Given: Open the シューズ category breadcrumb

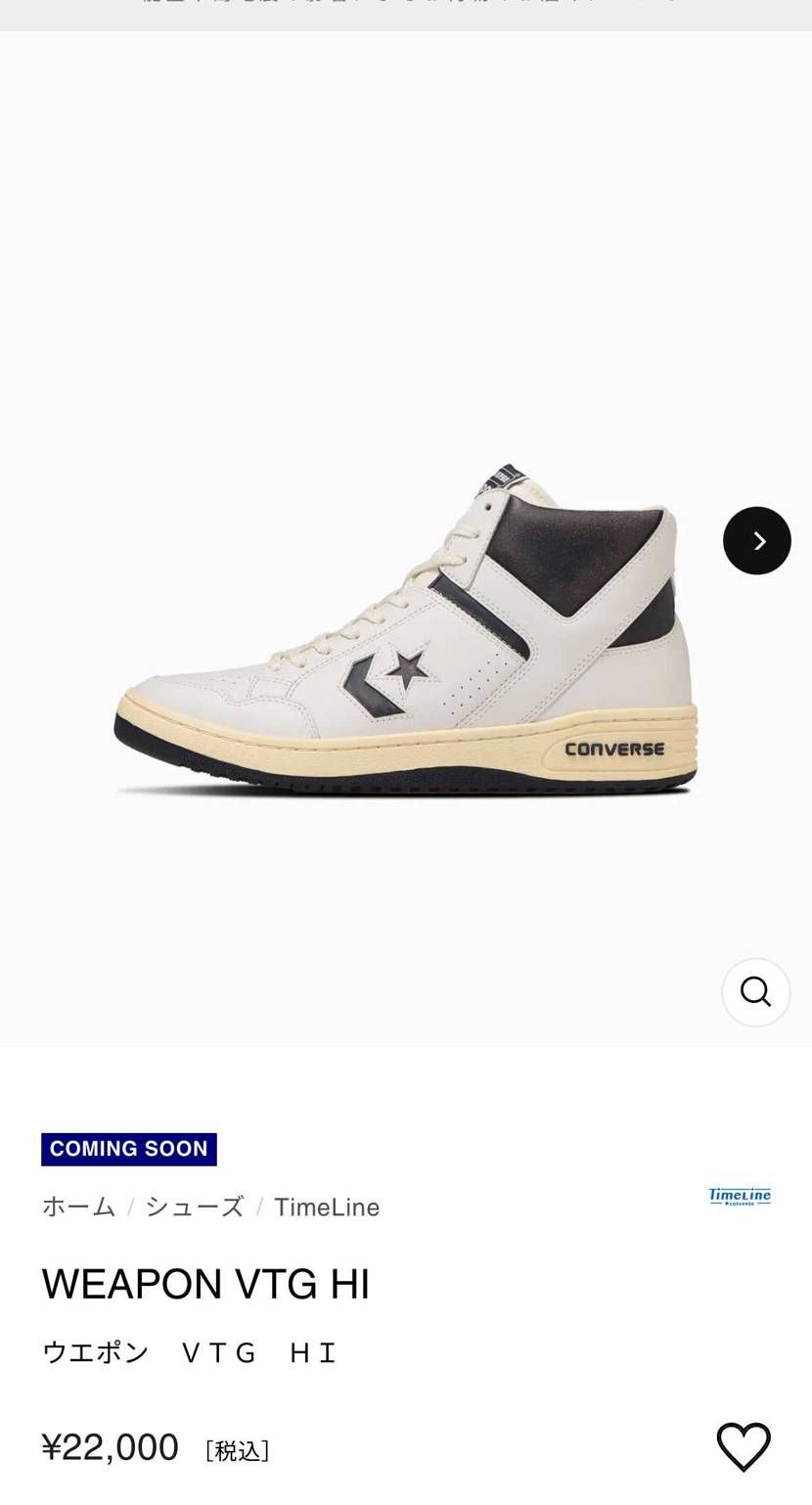Looking at the screenshot, I should coord(195,1207).
